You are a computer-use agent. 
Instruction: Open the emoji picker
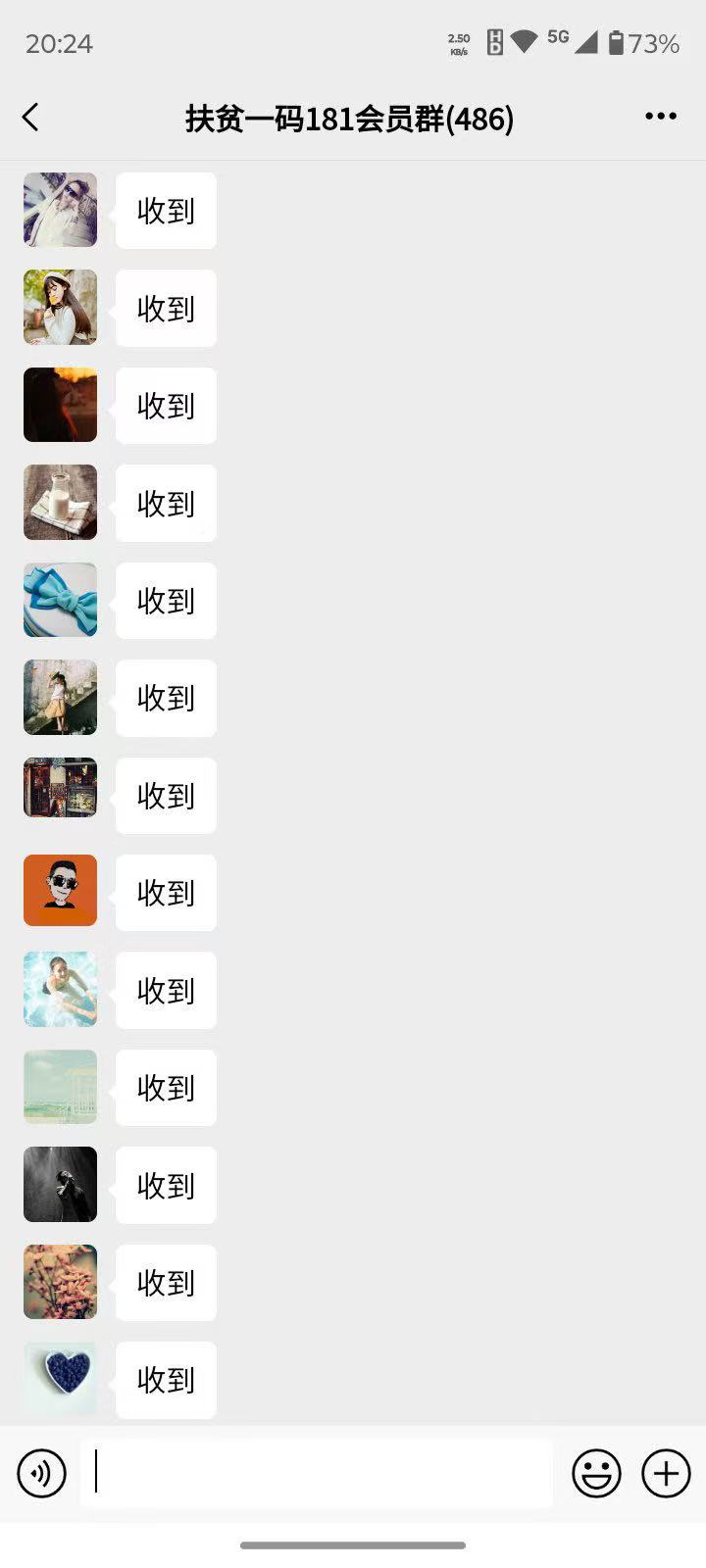tap(596, 1473)
